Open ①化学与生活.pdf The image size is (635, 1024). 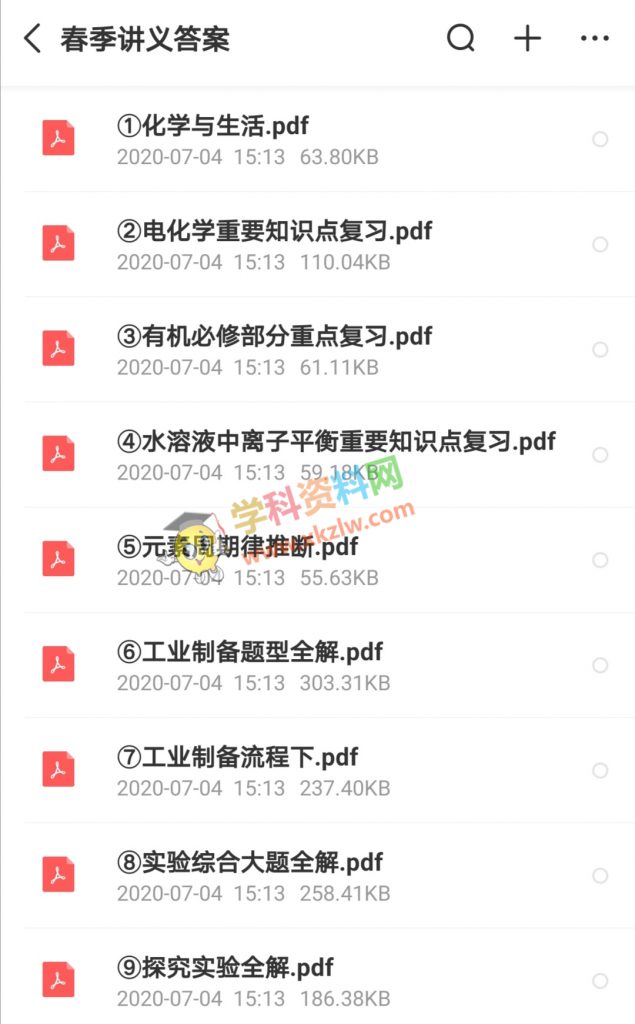click(x=212, y=127)
